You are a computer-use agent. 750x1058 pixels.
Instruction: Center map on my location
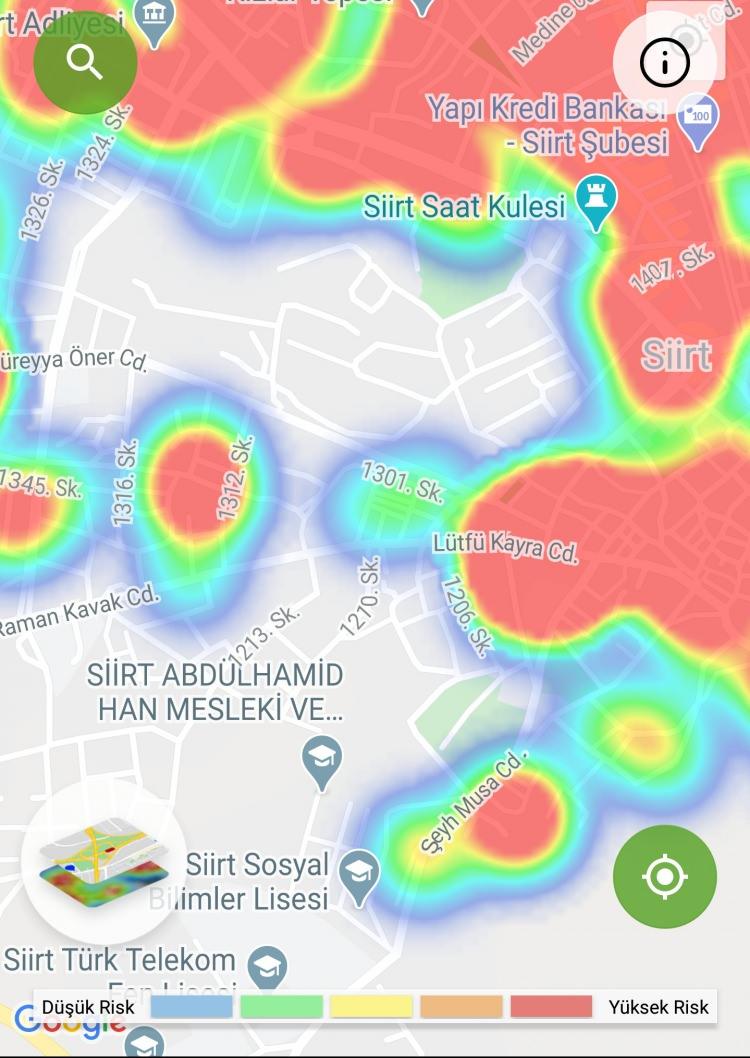coord(665,876)
